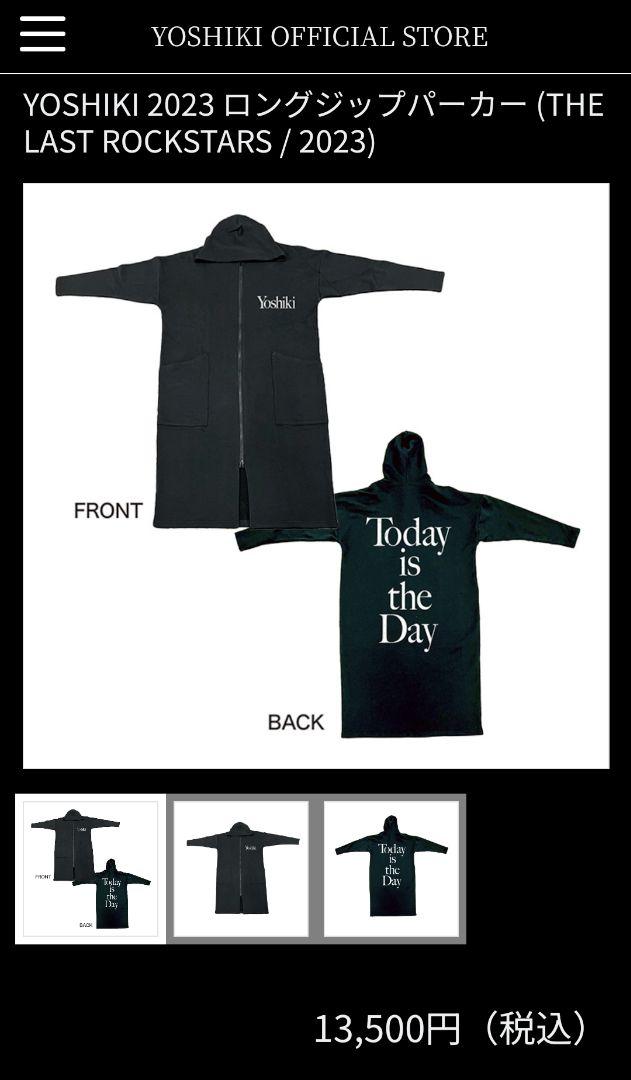Open the main parka product image

point(316,476)
